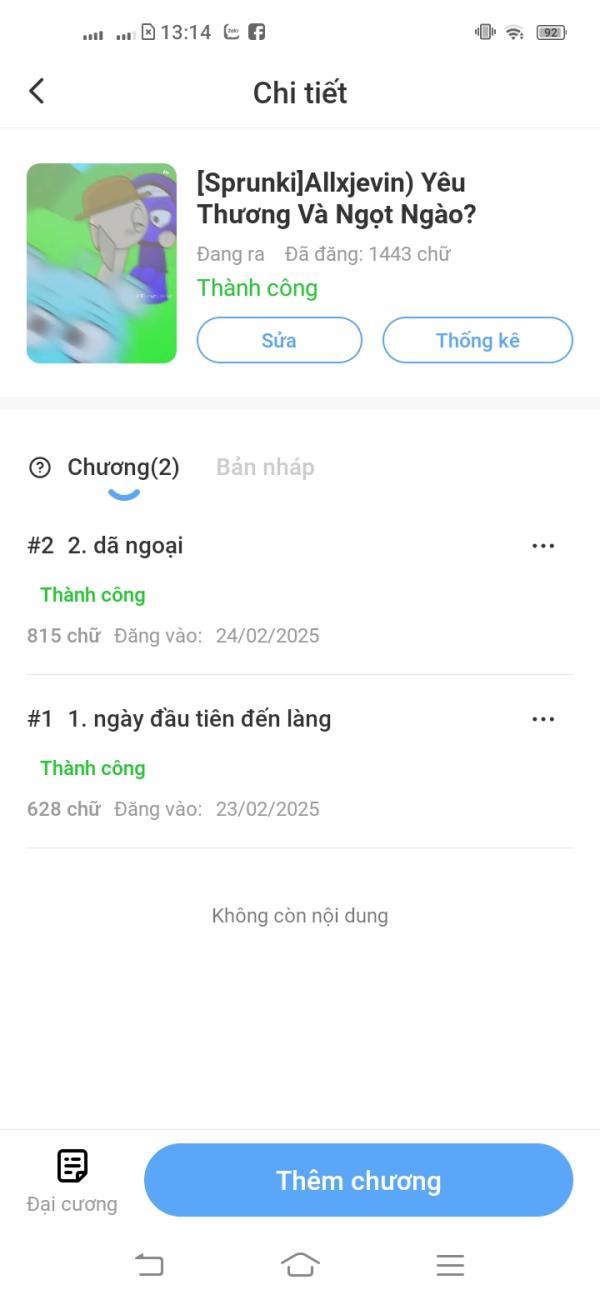Open the recent apps menu
Viewport: 600px width, 1300px height.
[x=450, y=1265]
